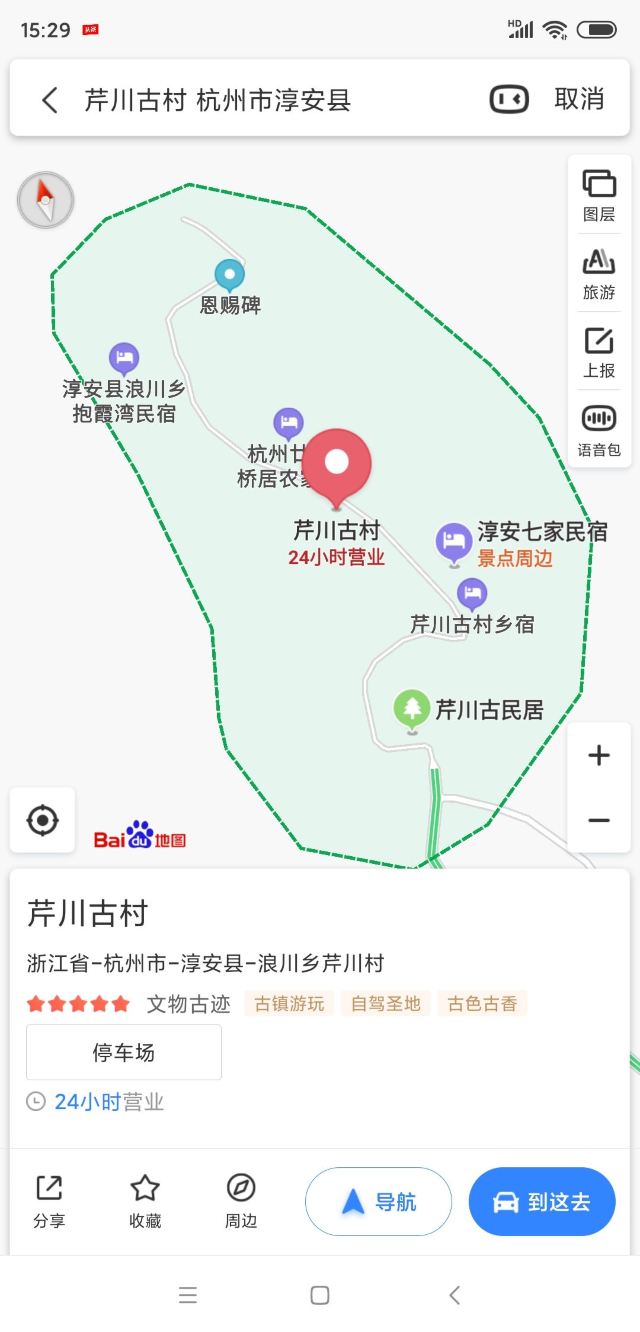The height and width of the screenshot is (1332, 640).
Task: Tap 取消 to cancel the search
Action: point(579,99)
